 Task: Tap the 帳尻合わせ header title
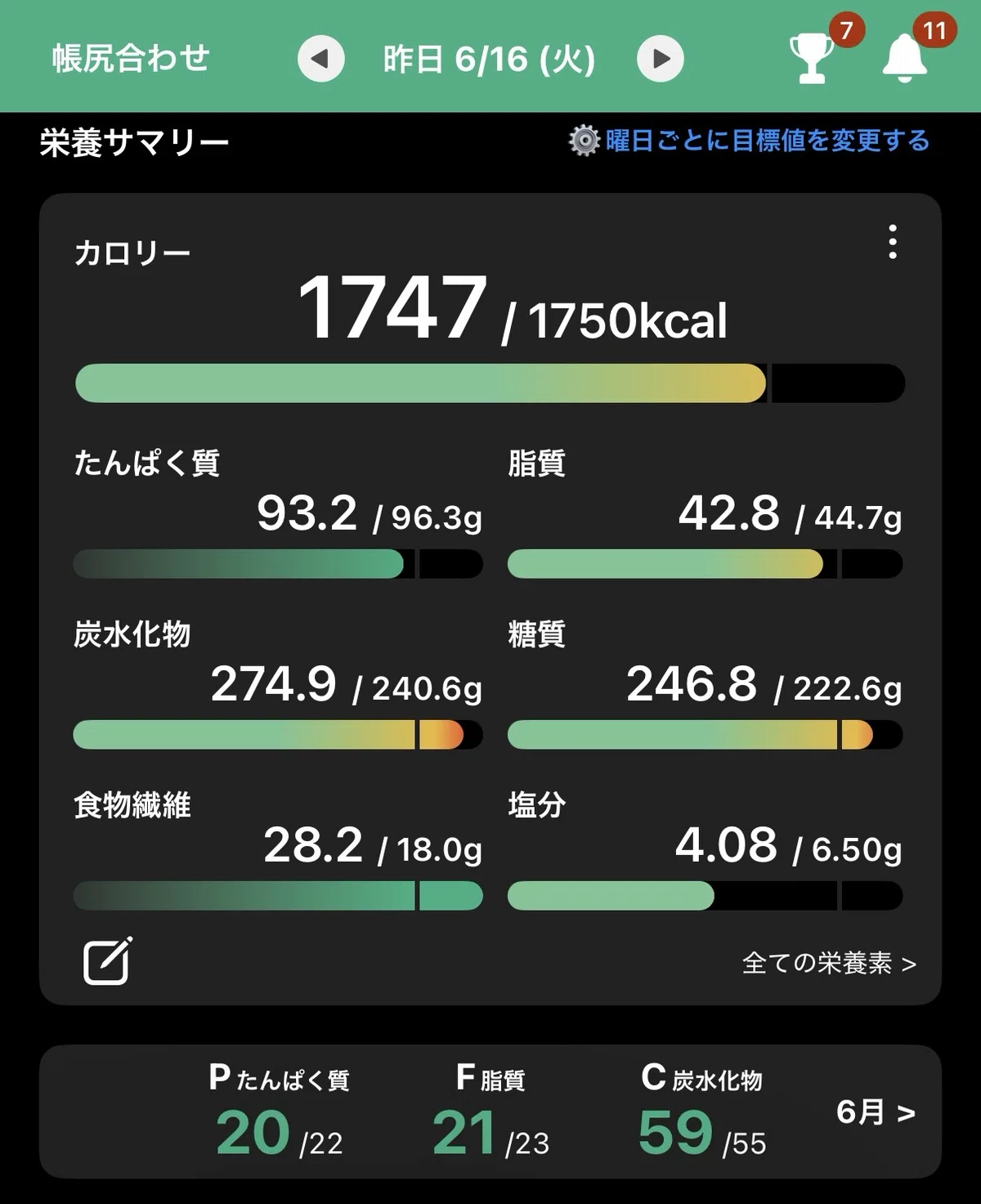click(131, 59)
